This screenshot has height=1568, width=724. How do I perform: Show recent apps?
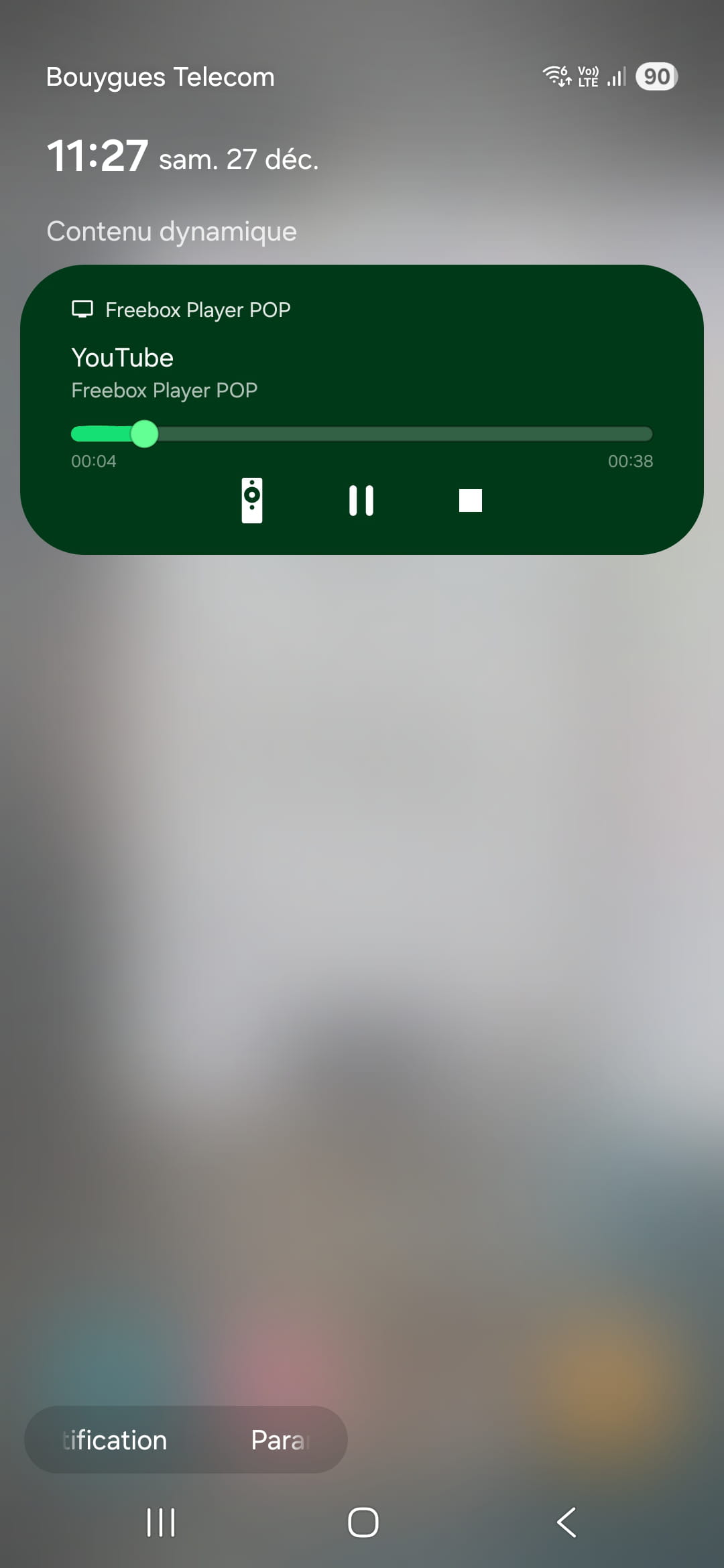click(x=161, y=1522)
